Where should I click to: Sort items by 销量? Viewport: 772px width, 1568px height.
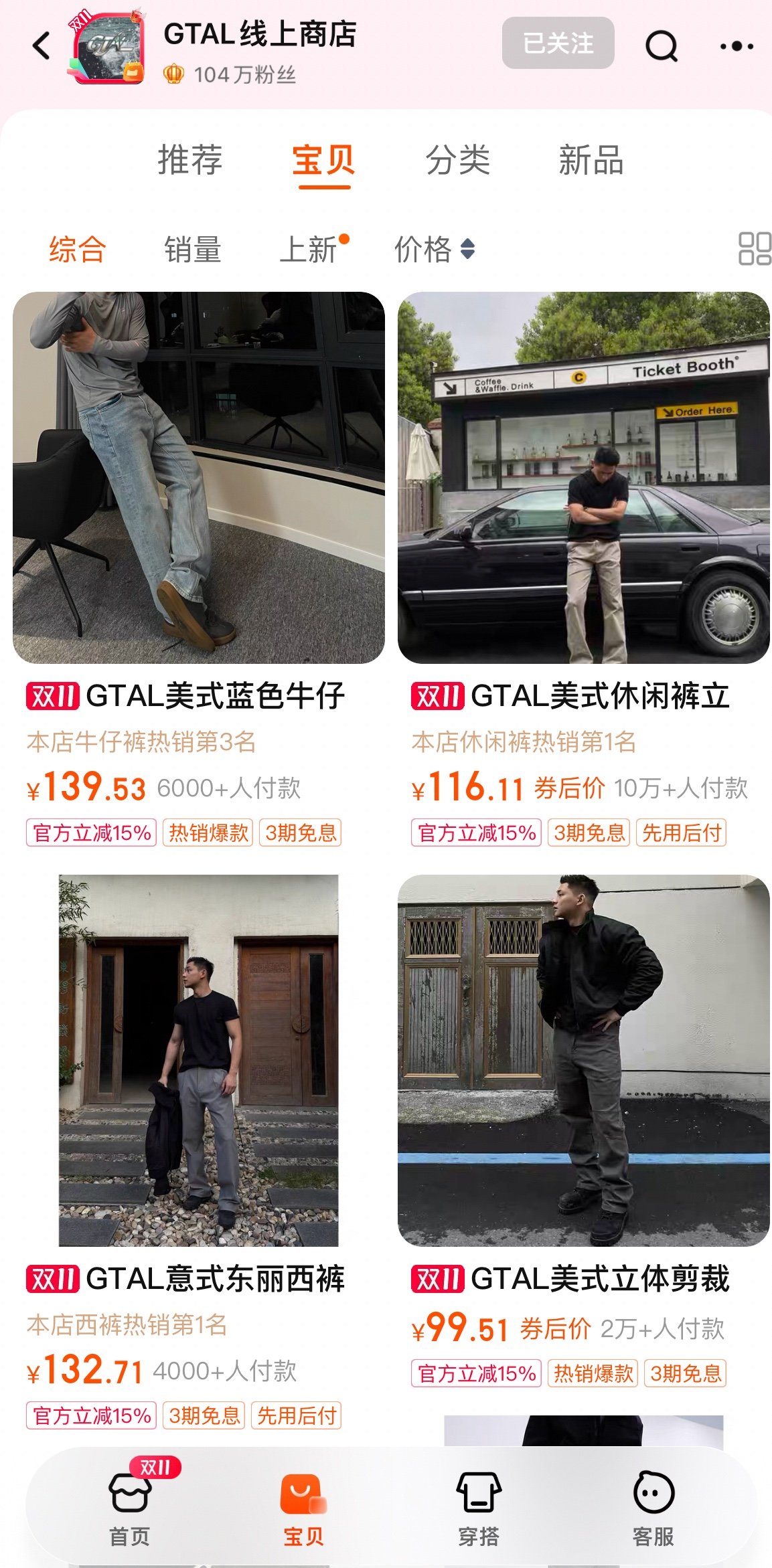click(193, 250)
